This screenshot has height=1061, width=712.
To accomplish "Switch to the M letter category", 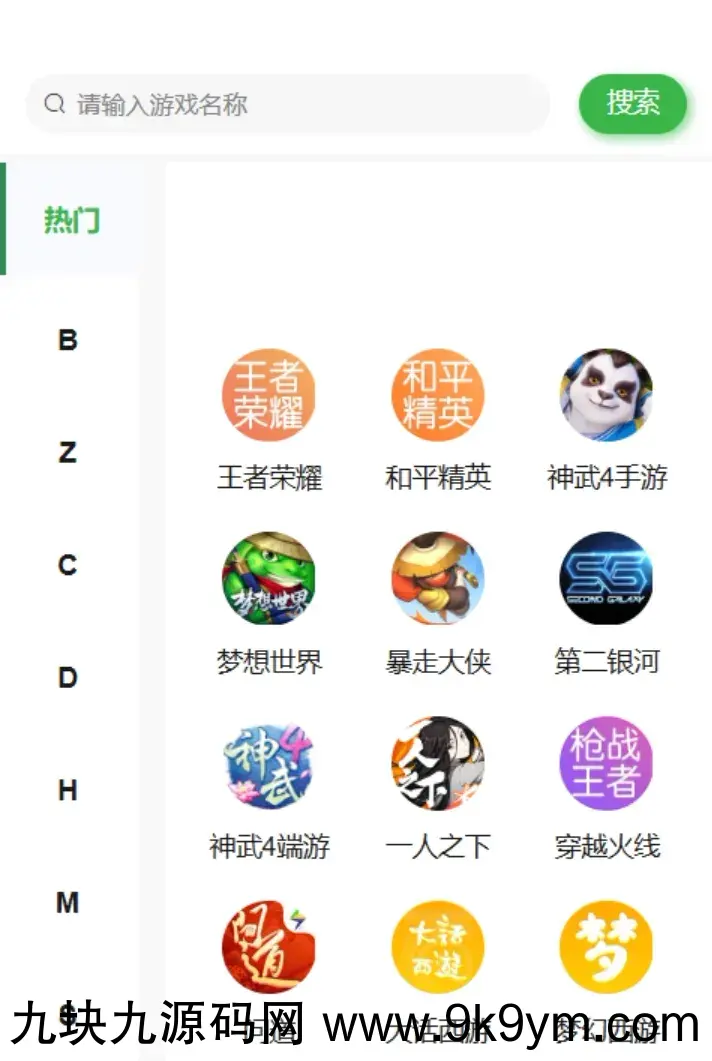I will (x=67, y=903).
